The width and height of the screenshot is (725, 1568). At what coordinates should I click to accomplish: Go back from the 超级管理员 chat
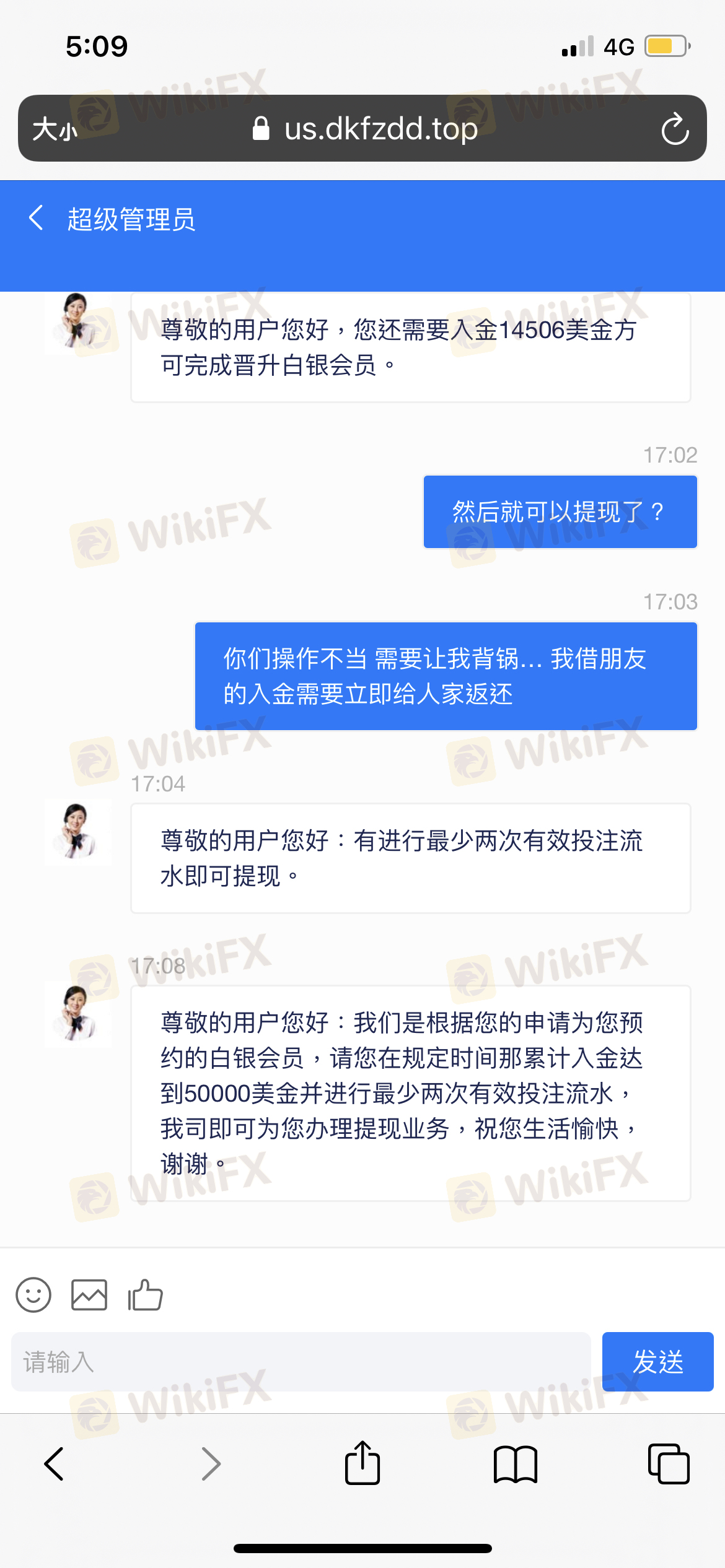[x=37, y=219]
